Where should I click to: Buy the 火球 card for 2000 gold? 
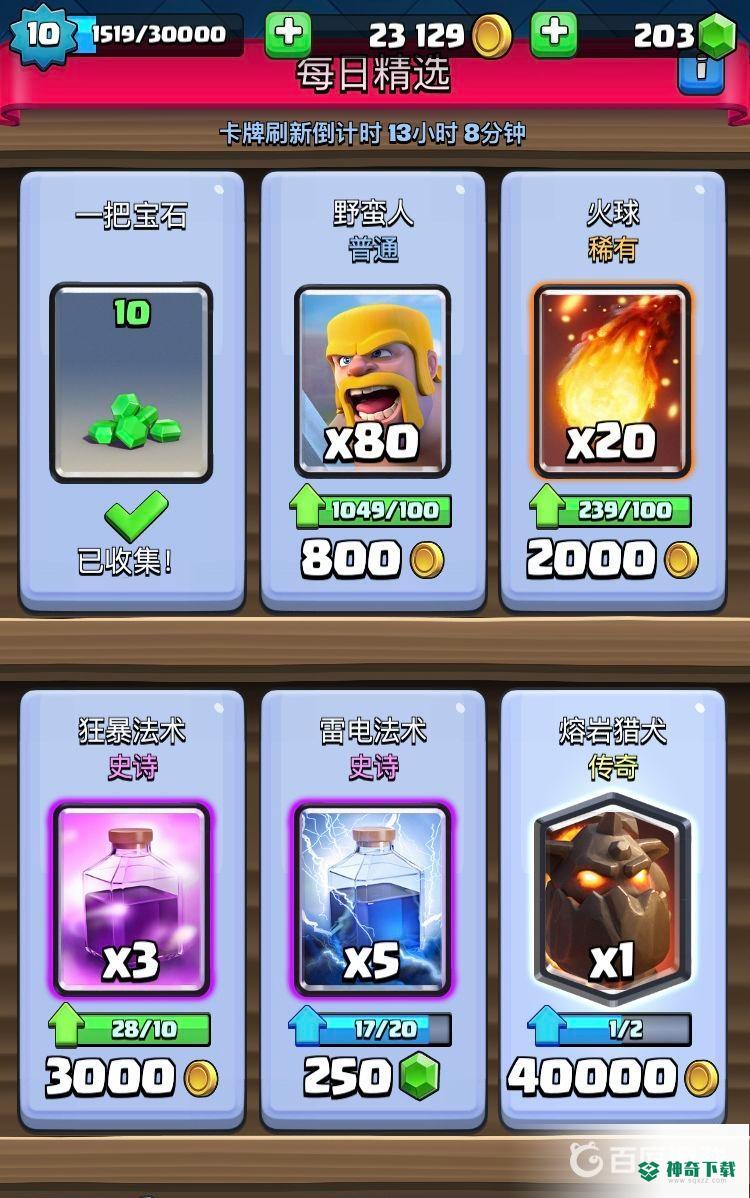click(x=612, y=559)
